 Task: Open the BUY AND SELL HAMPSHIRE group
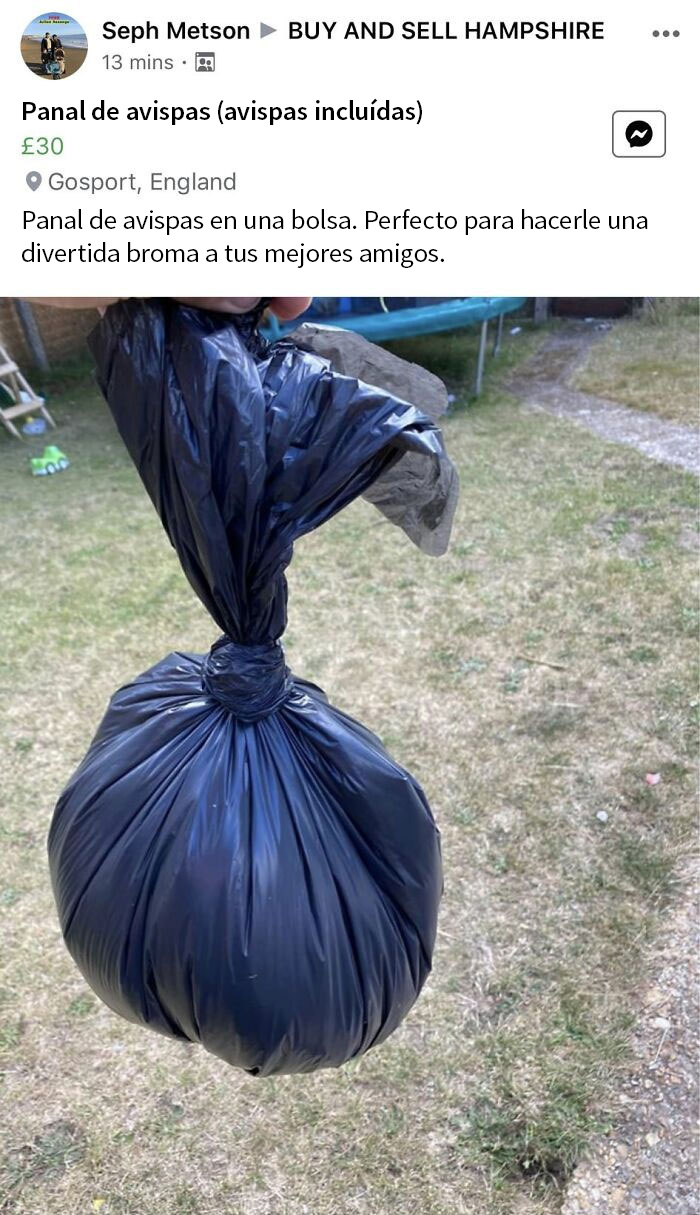[x=446, y=31]
